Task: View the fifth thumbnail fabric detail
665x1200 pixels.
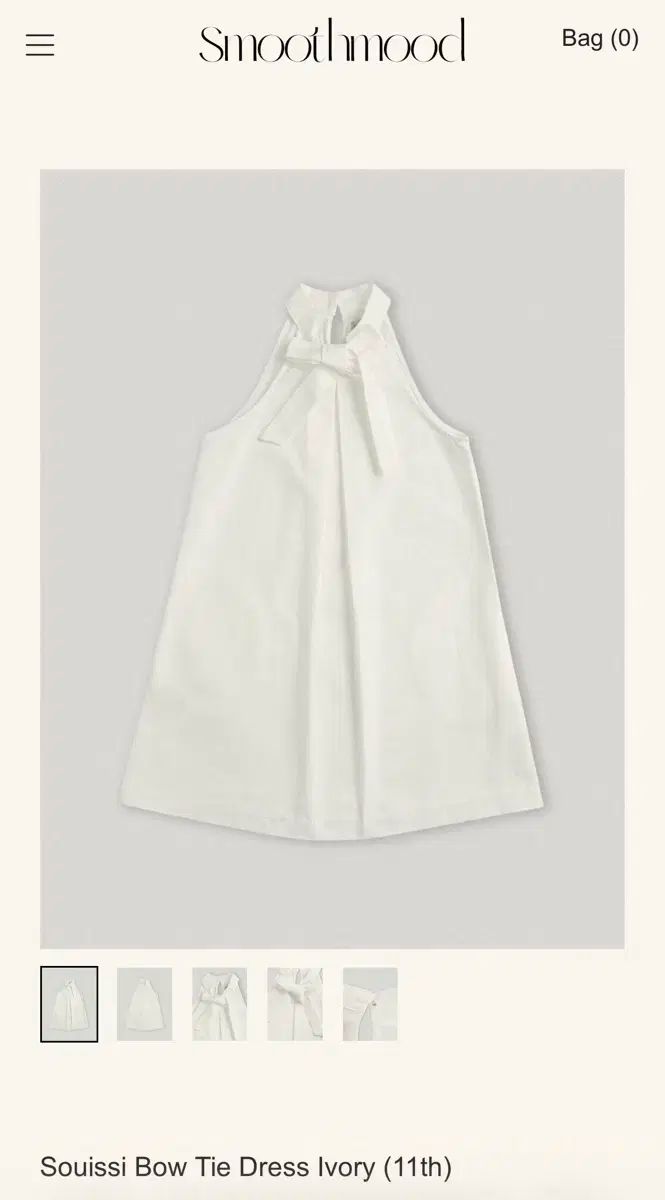Action: pos(370,1004)
